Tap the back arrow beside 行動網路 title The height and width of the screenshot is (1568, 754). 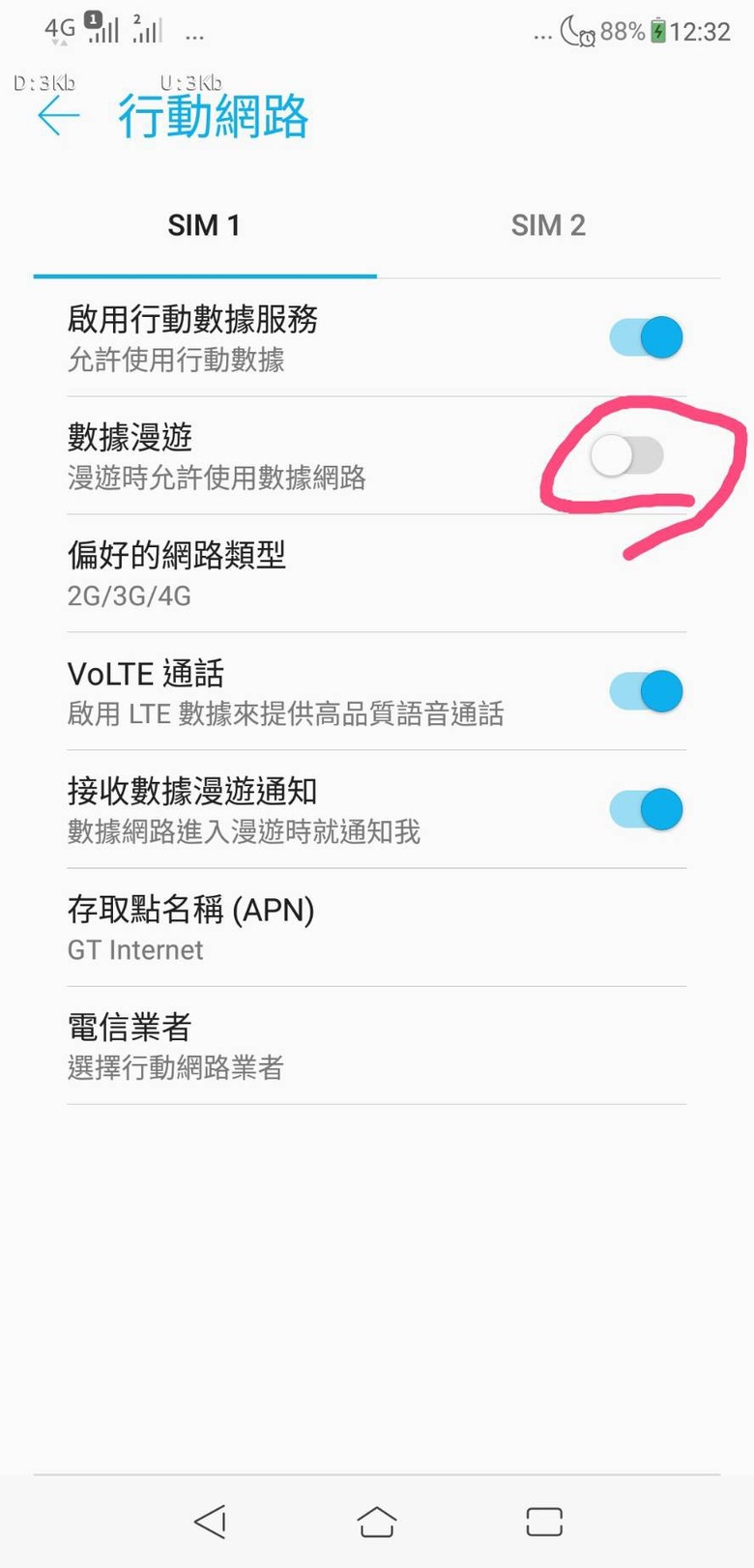pyautogui.click(x=58, y=116)
